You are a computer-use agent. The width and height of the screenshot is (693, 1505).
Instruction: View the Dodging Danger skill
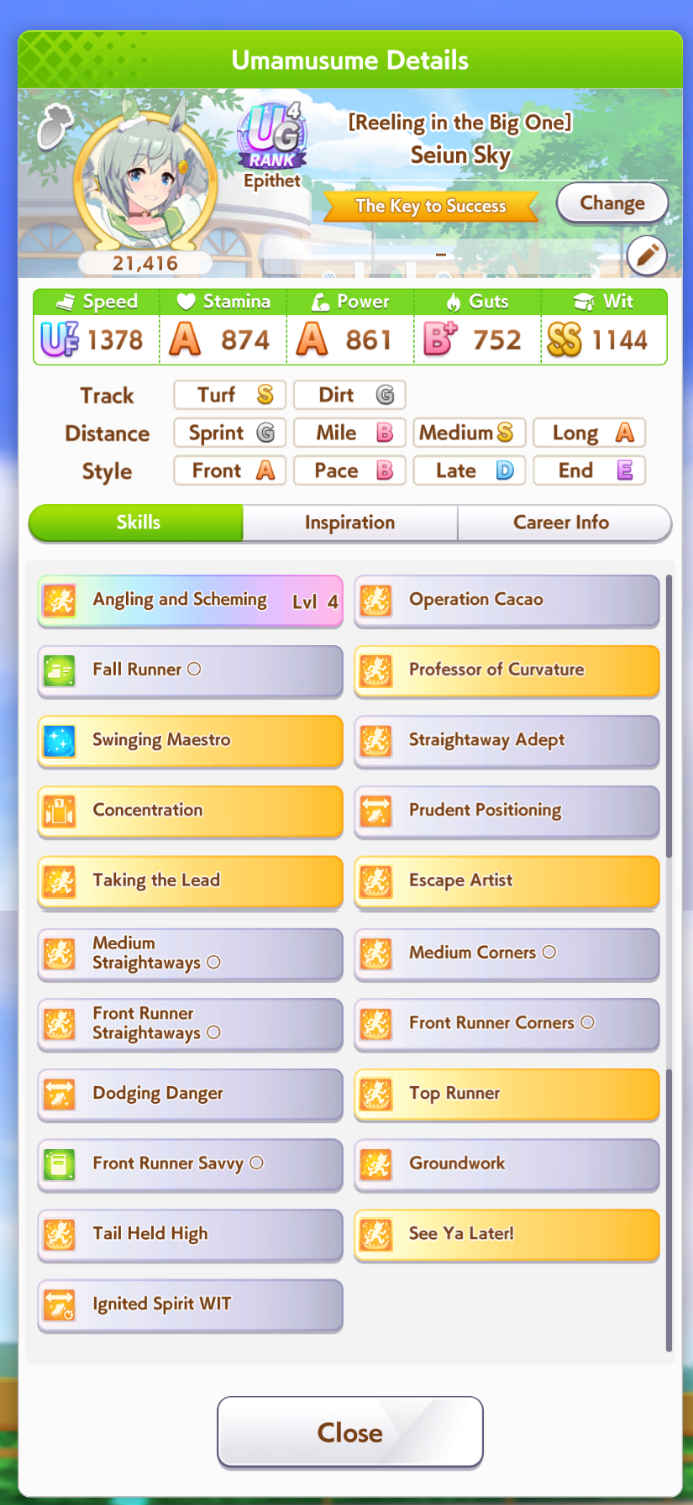(x=190, y=1093)
